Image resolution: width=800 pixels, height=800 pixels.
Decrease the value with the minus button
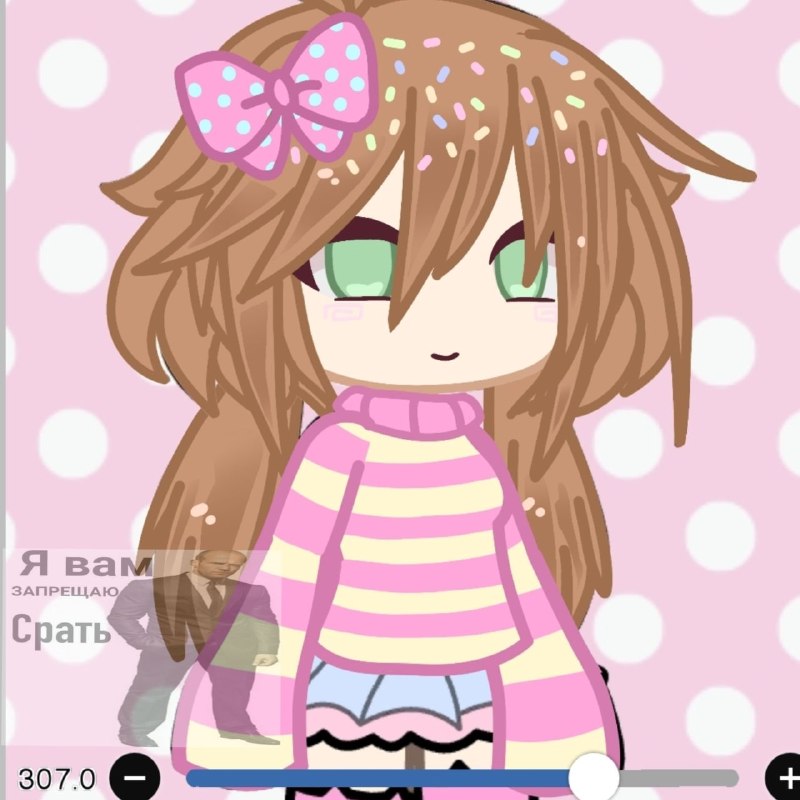[135, 778]
